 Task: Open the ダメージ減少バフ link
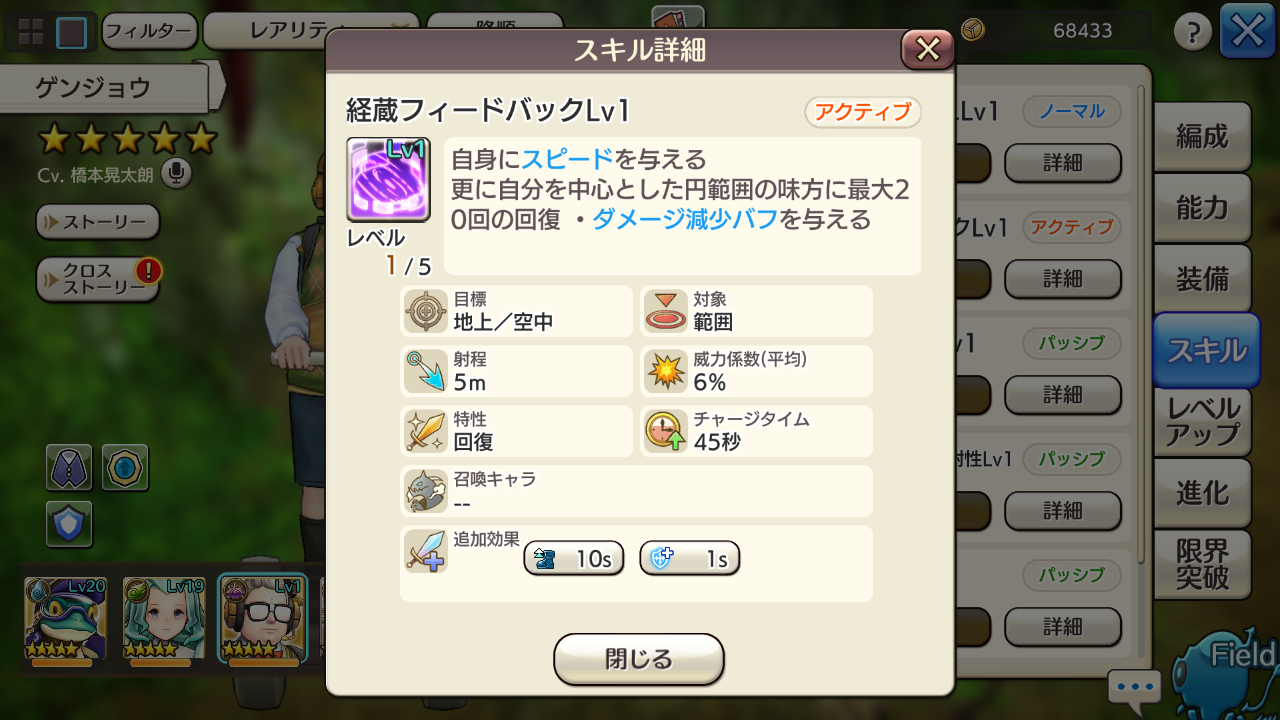point(685,220)
